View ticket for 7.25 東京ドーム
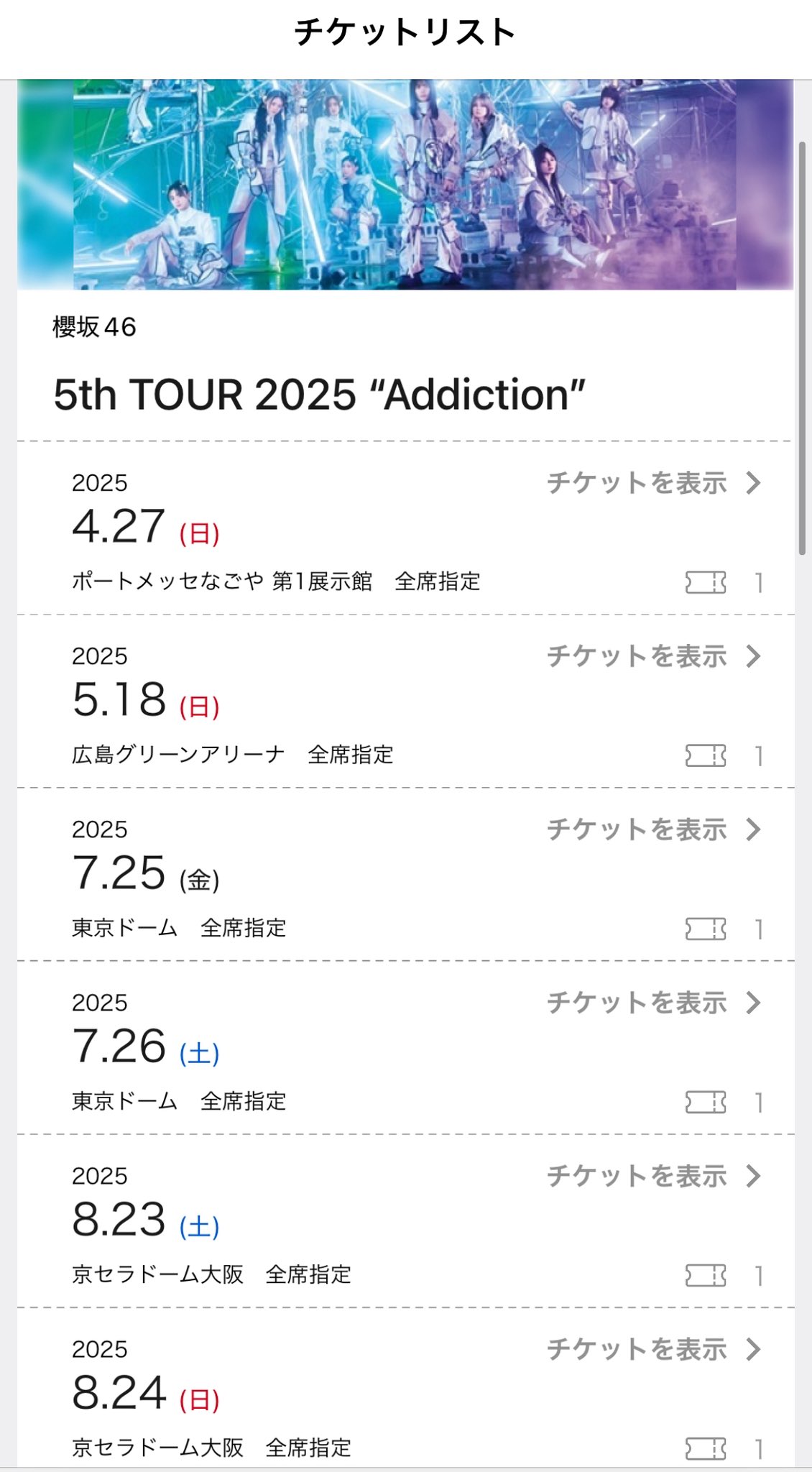The height and width of the screenshot is (1472, 812). [652, 829]
